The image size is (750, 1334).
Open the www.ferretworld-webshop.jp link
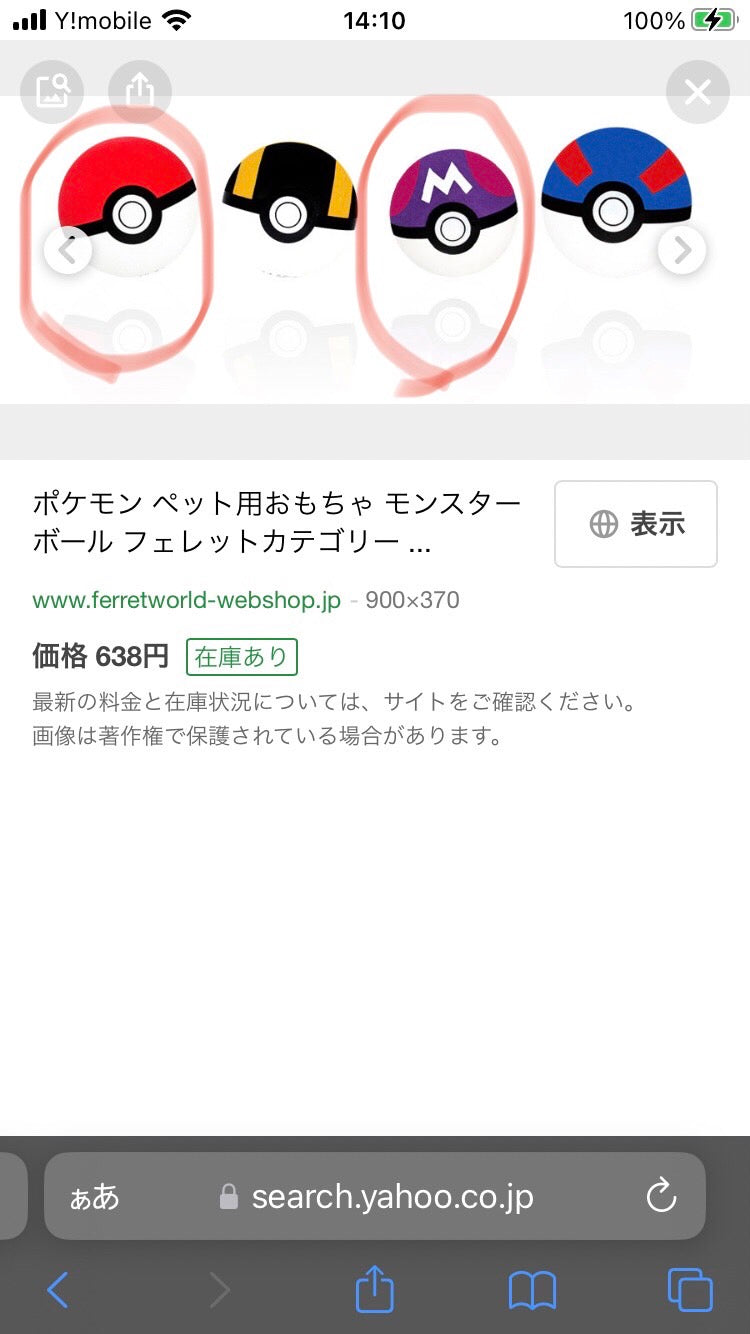(186, 600)
